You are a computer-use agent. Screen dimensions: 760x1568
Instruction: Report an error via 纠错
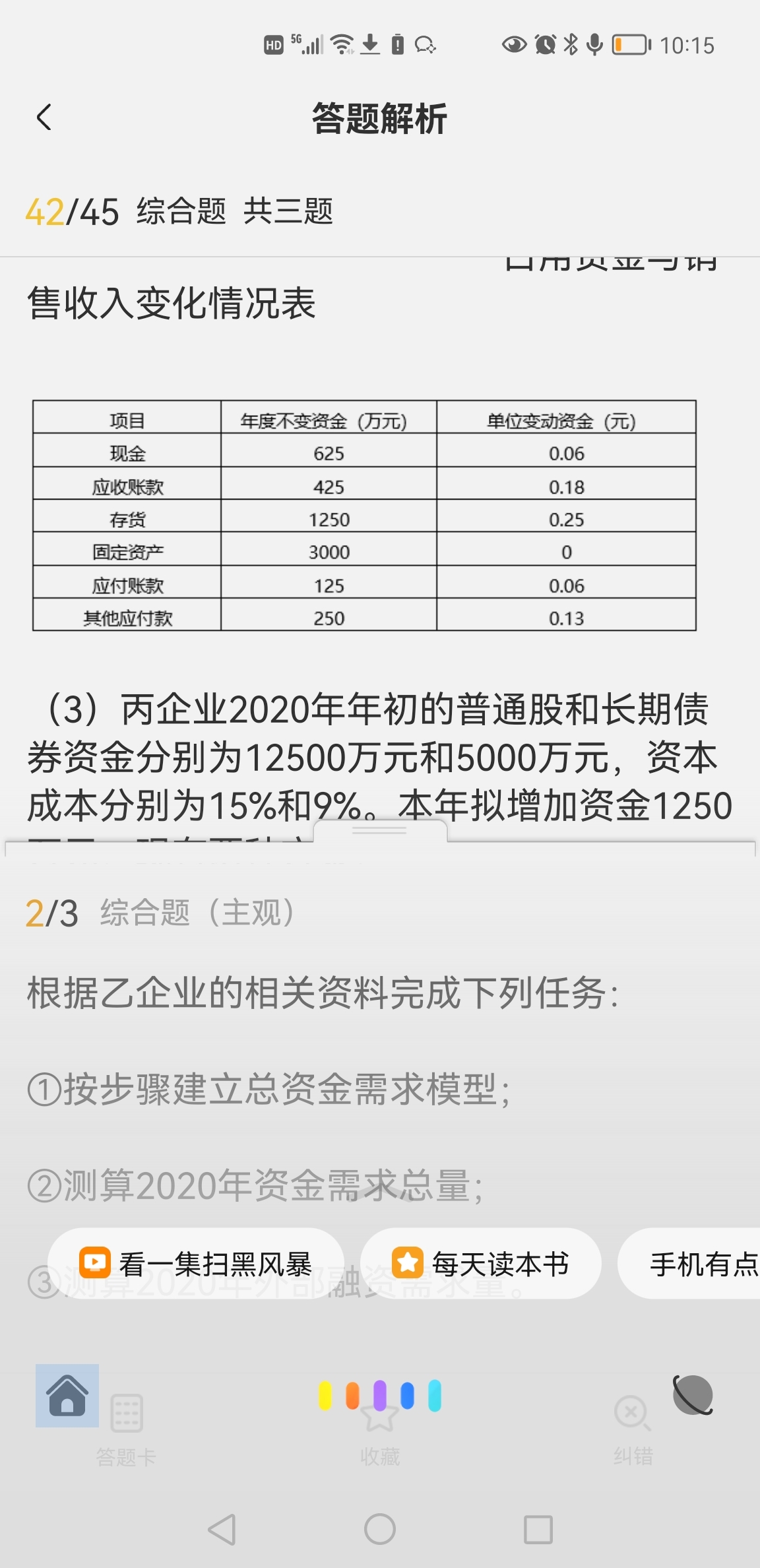pos(633,1429)
